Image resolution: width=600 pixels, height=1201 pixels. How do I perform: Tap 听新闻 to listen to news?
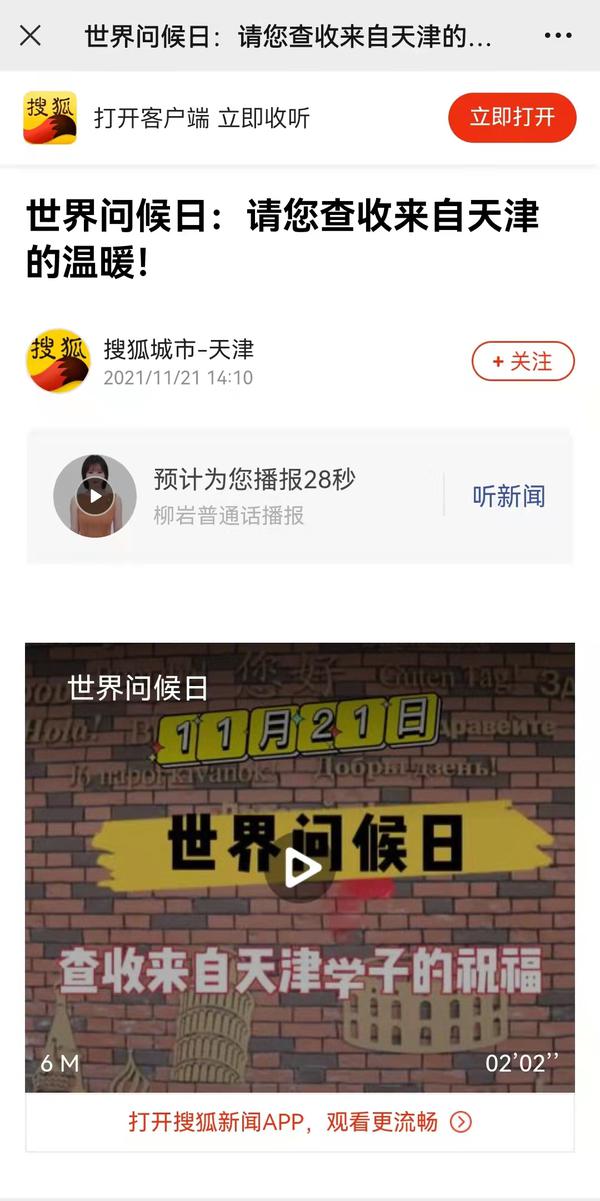[x=509, y=496]
